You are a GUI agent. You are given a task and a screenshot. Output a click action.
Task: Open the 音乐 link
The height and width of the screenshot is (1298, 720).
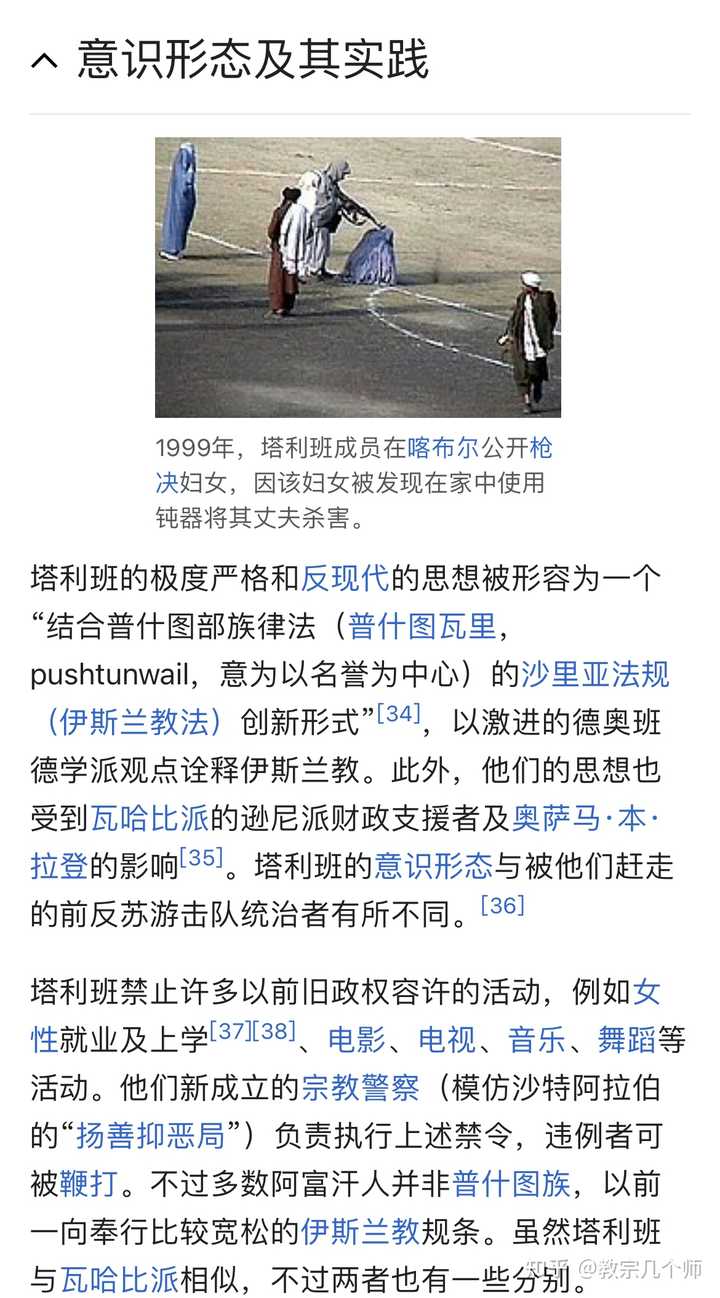[537, 1040]
